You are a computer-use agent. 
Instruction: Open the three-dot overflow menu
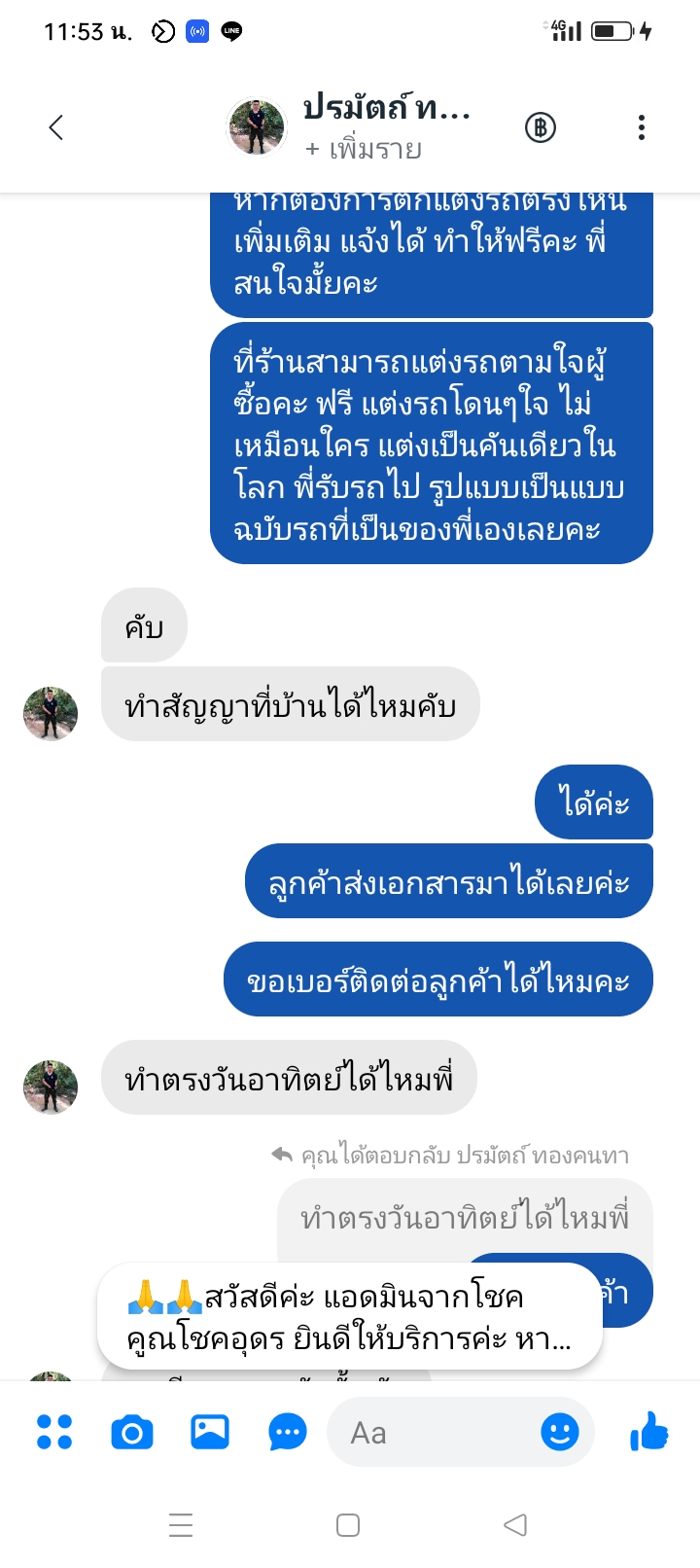pos(641,127)
